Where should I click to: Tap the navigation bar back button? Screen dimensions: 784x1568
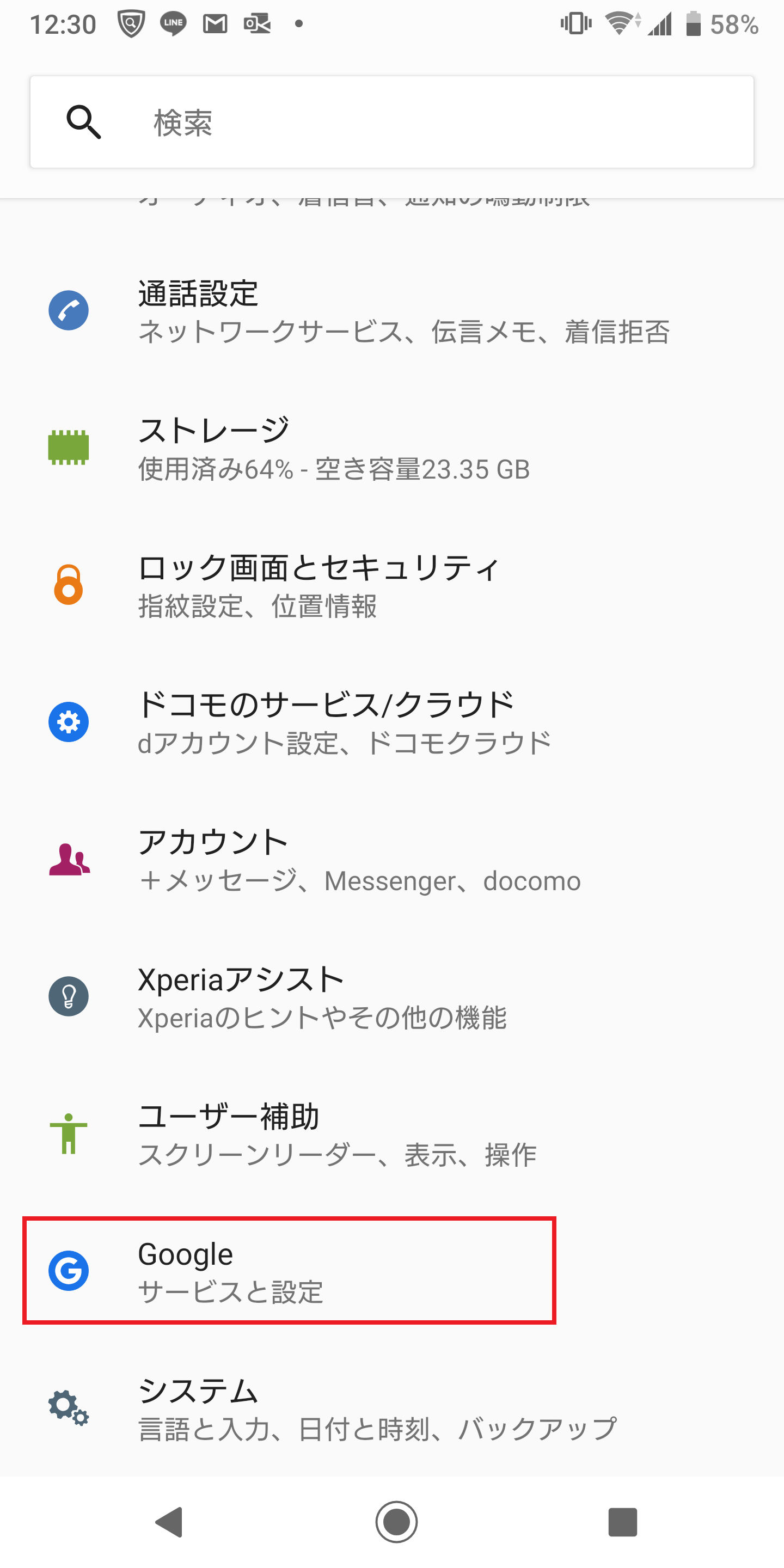pyautogui.click(x=169, y=1522)
